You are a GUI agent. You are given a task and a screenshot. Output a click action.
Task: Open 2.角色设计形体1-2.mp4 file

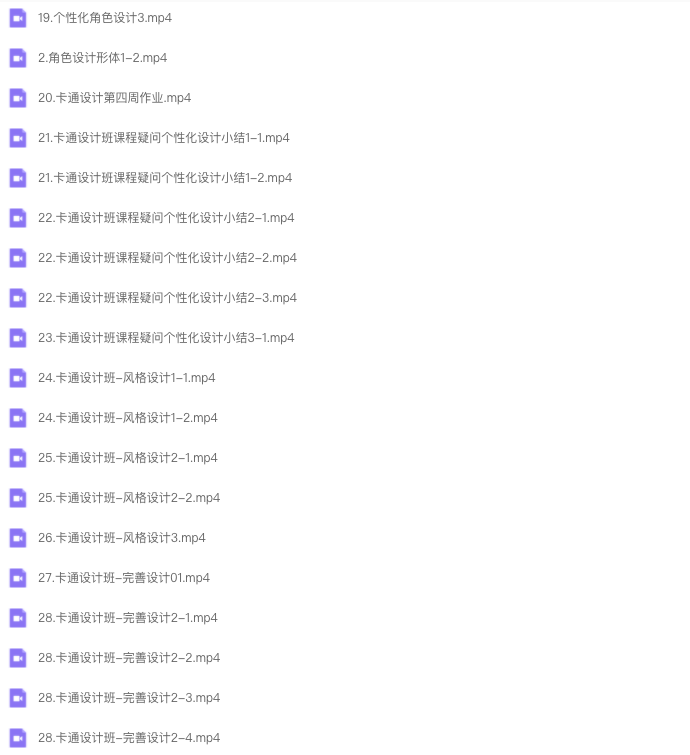102,58
